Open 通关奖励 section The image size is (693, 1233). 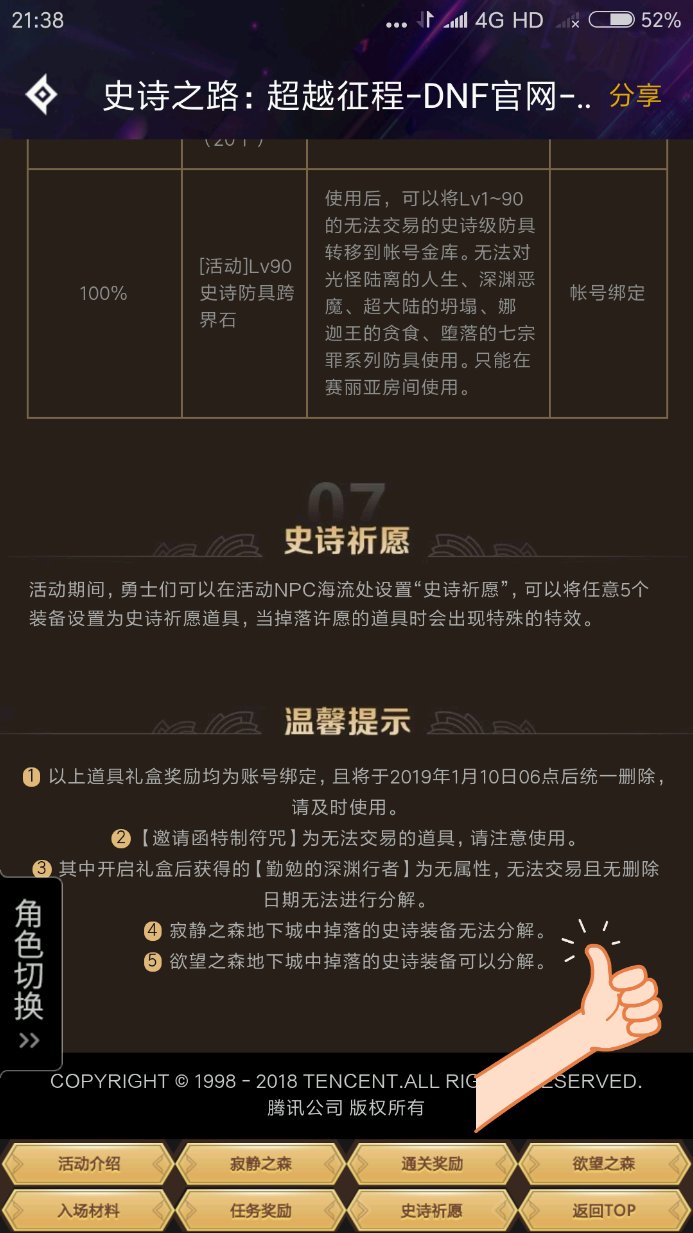point(432,1164)
